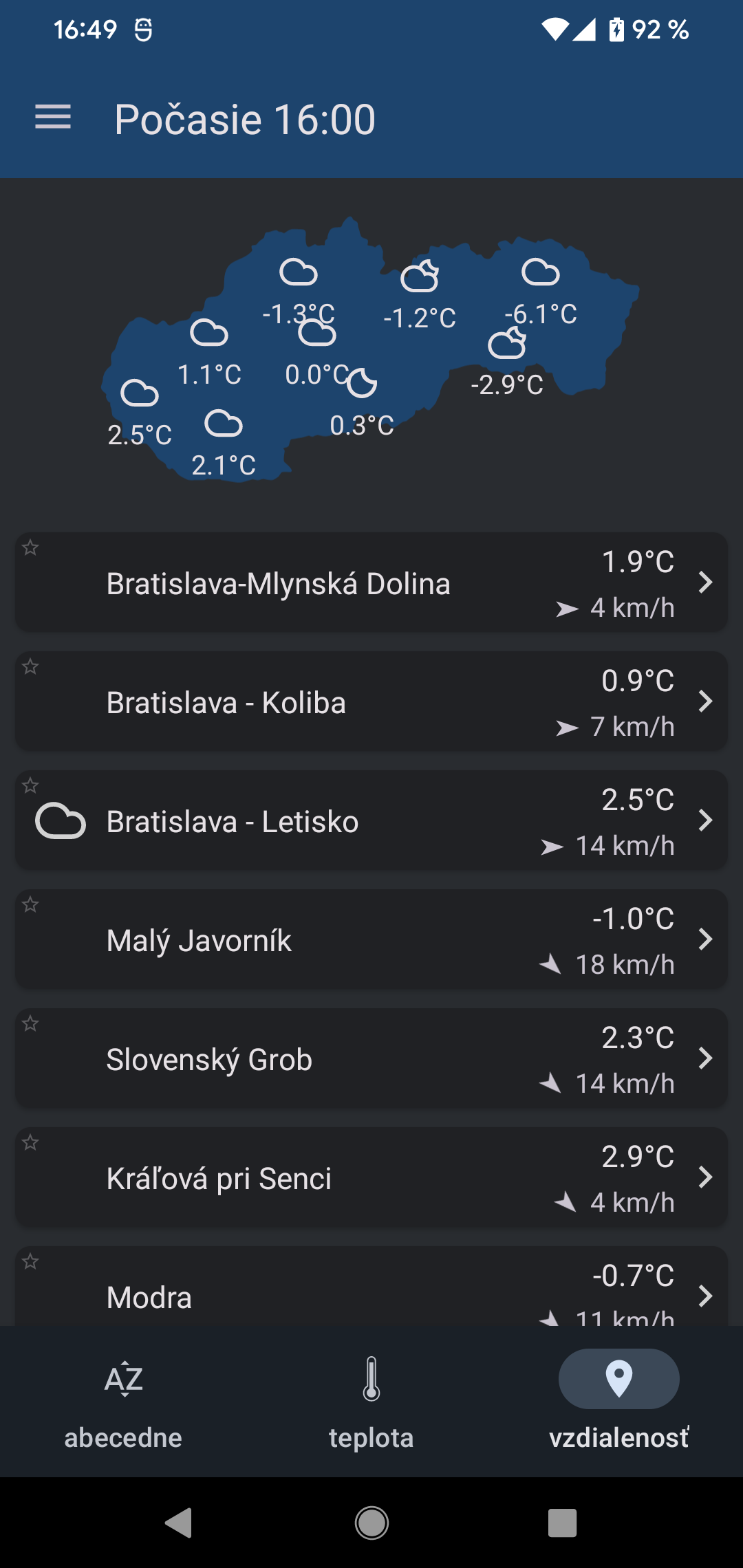The image size is (743, 1568).
Task: Return to the home screen
Action: pyautogui.click(x=371, y=1523)
